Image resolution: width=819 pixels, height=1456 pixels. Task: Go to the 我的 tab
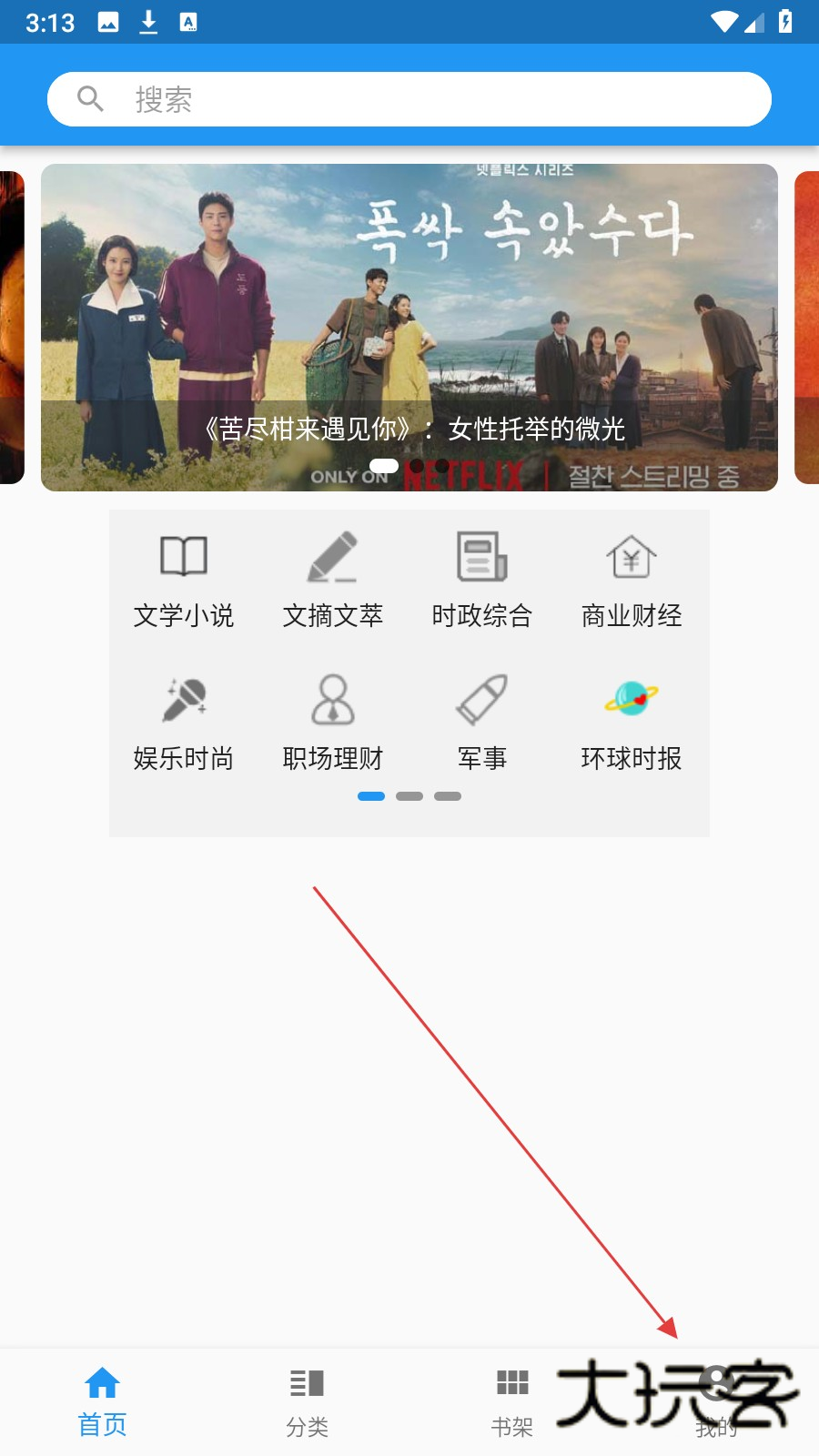[x=716, y=1401]
